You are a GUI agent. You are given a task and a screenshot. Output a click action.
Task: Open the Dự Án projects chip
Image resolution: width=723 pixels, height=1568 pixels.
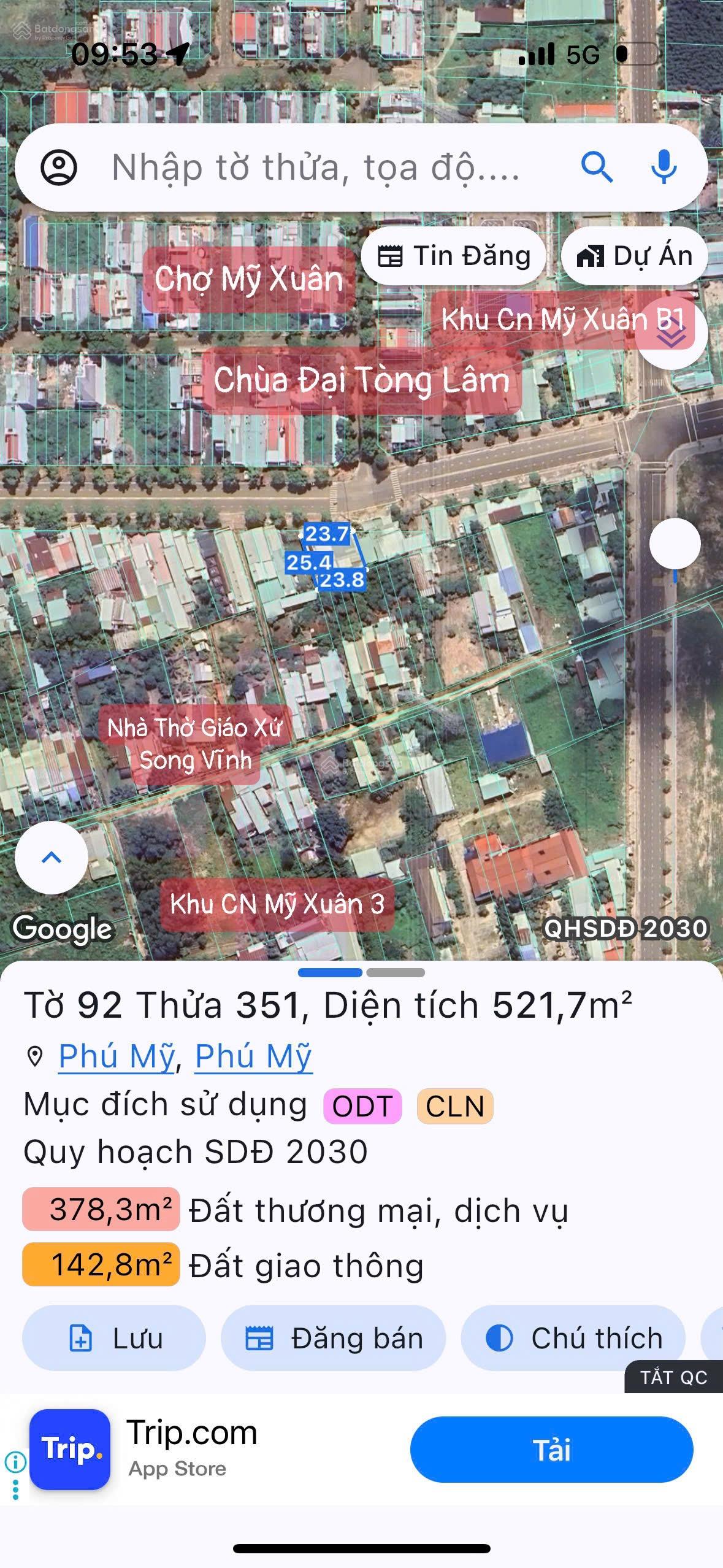coord(635,256)
